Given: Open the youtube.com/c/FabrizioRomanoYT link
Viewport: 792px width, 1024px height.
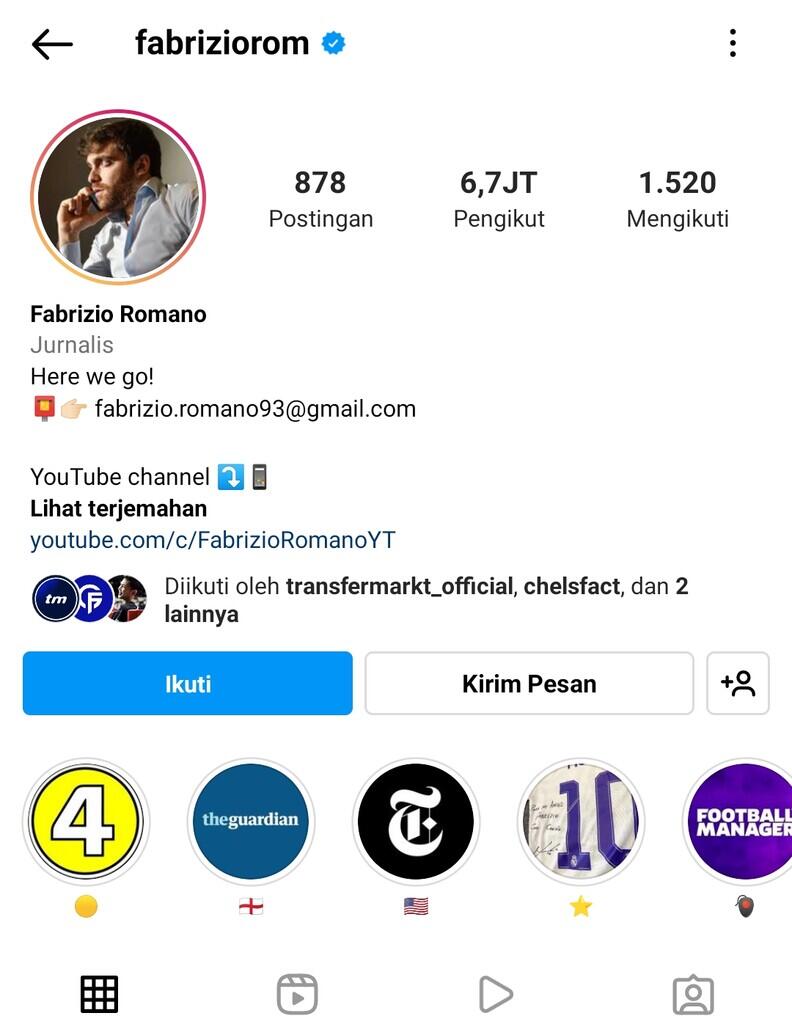Looking at the screenshot, I should 213,540.
